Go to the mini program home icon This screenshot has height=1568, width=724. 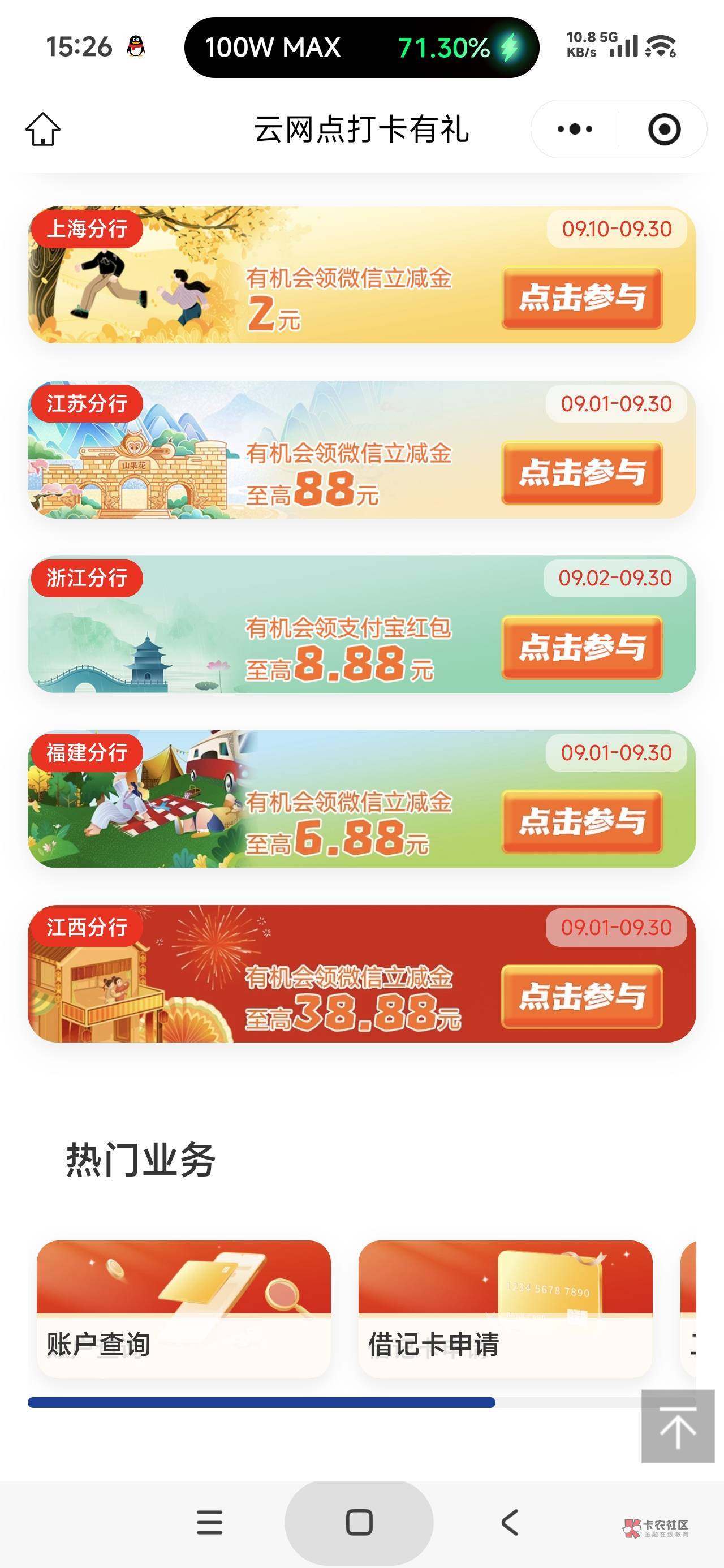[43, 129]
